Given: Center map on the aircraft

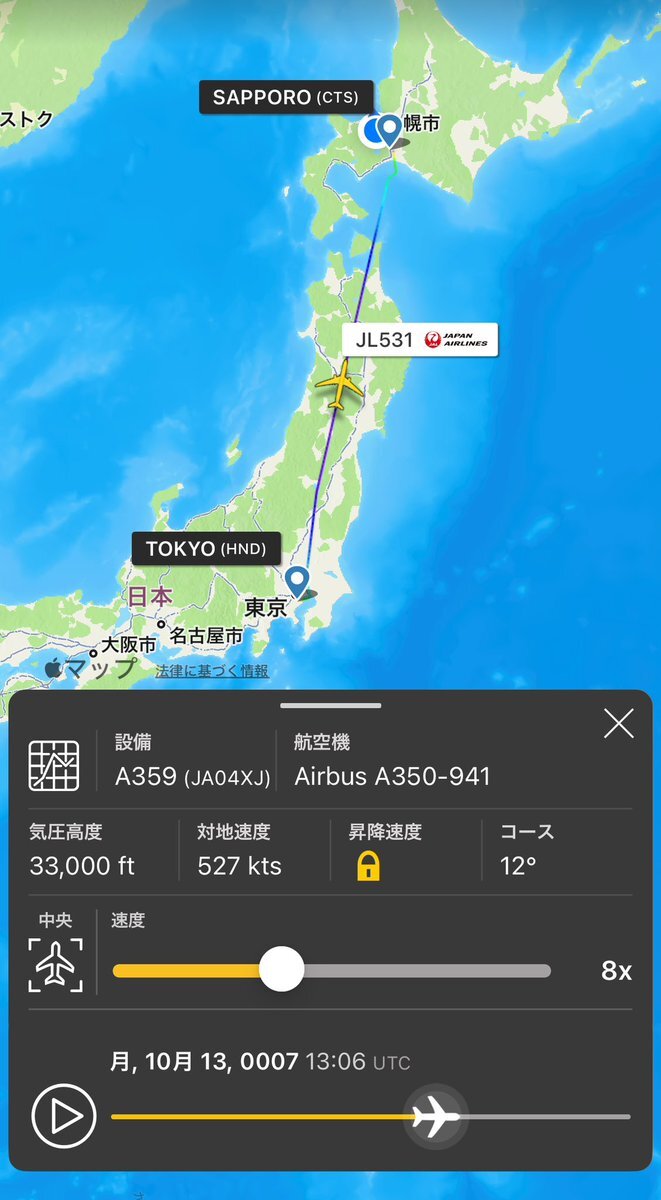Looking at the screenshot, I should 56,964.
